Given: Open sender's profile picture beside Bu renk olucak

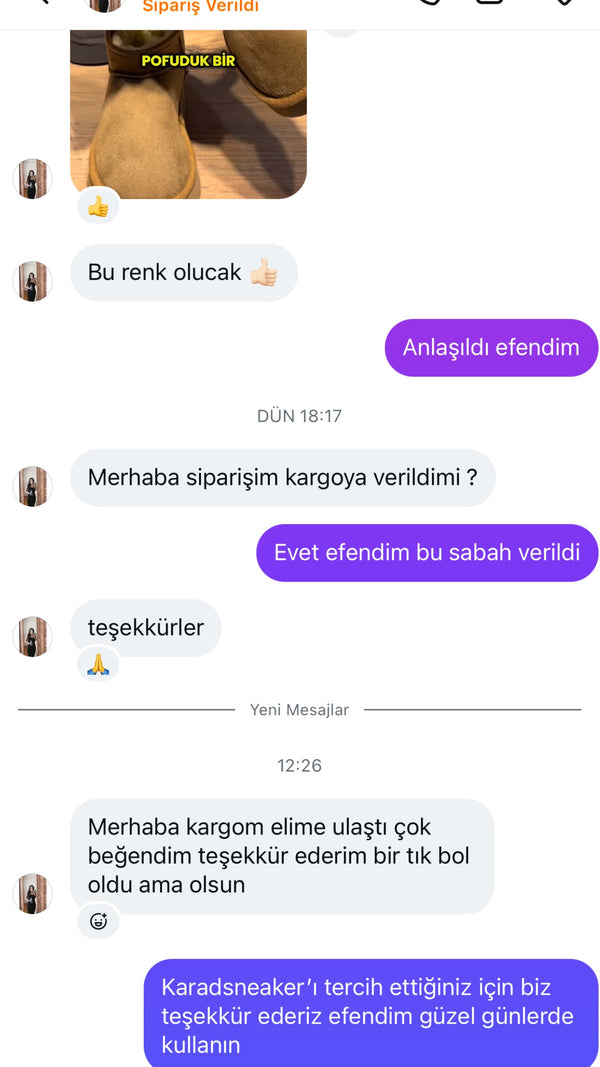Looking at the screenshot, I should coord(33,281).
